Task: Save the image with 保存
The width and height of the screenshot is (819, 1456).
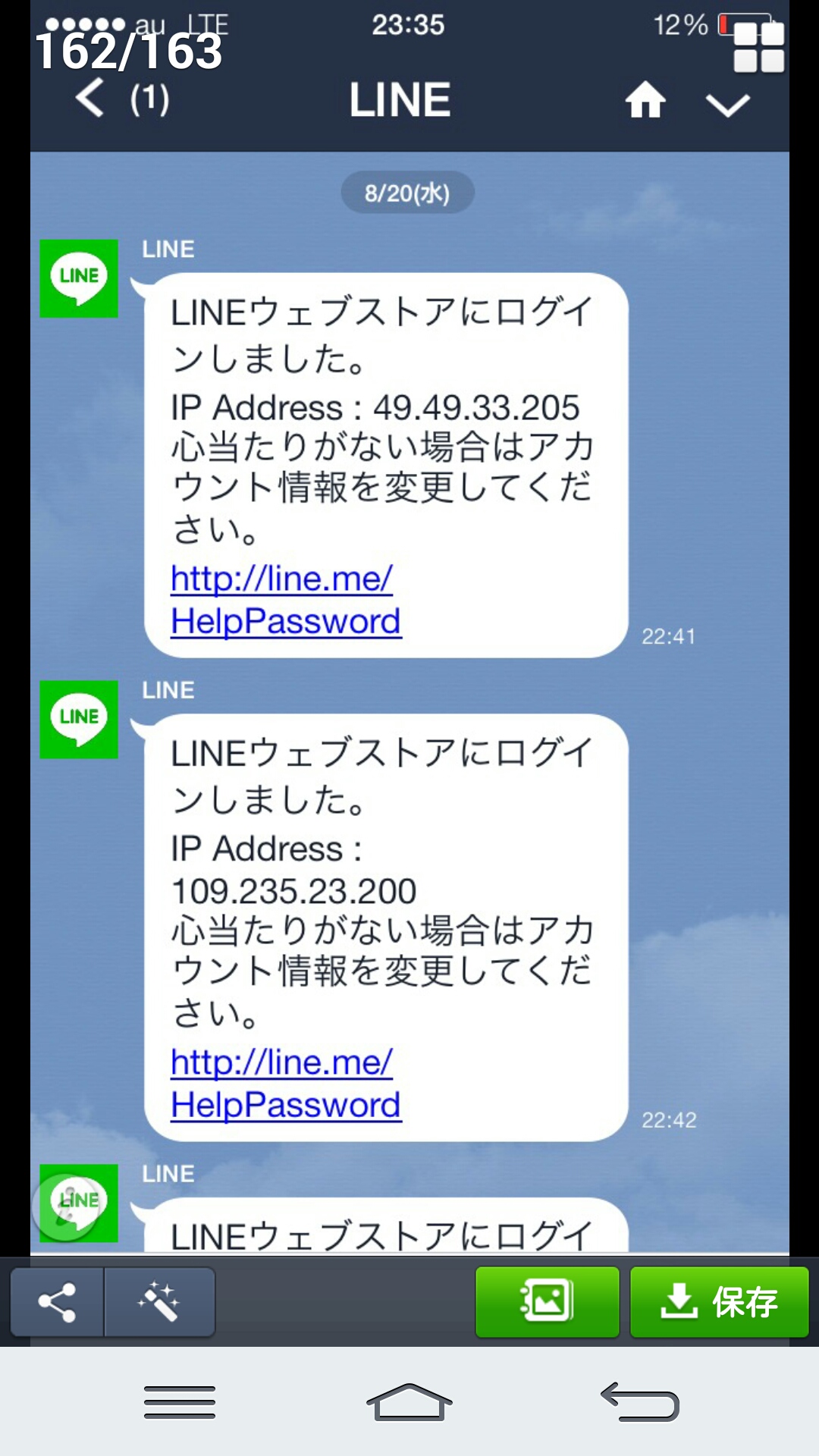Action: 719,1301
